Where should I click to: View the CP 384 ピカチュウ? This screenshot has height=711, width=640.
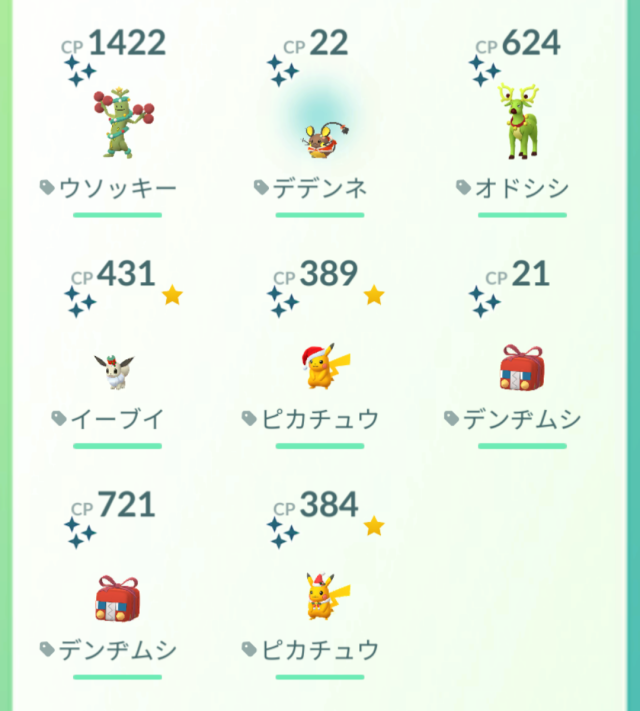[x=318, y=597]
